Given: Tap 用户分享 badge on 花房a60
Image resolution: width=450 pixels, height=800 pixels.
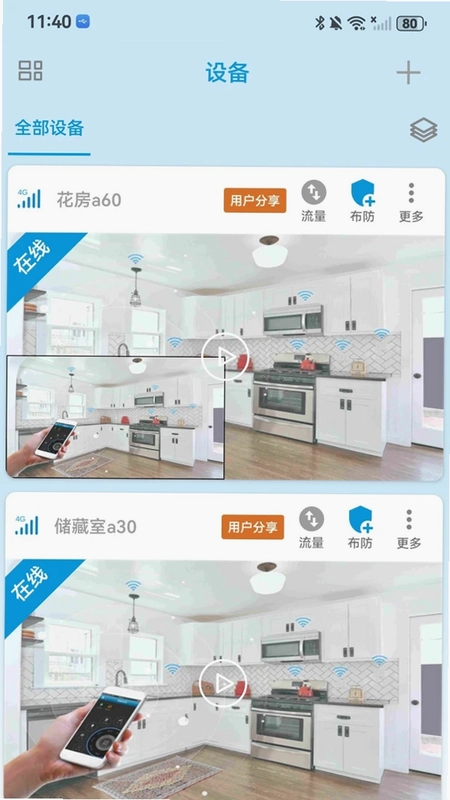Looking at the screenshot, I should pos(255,201).
